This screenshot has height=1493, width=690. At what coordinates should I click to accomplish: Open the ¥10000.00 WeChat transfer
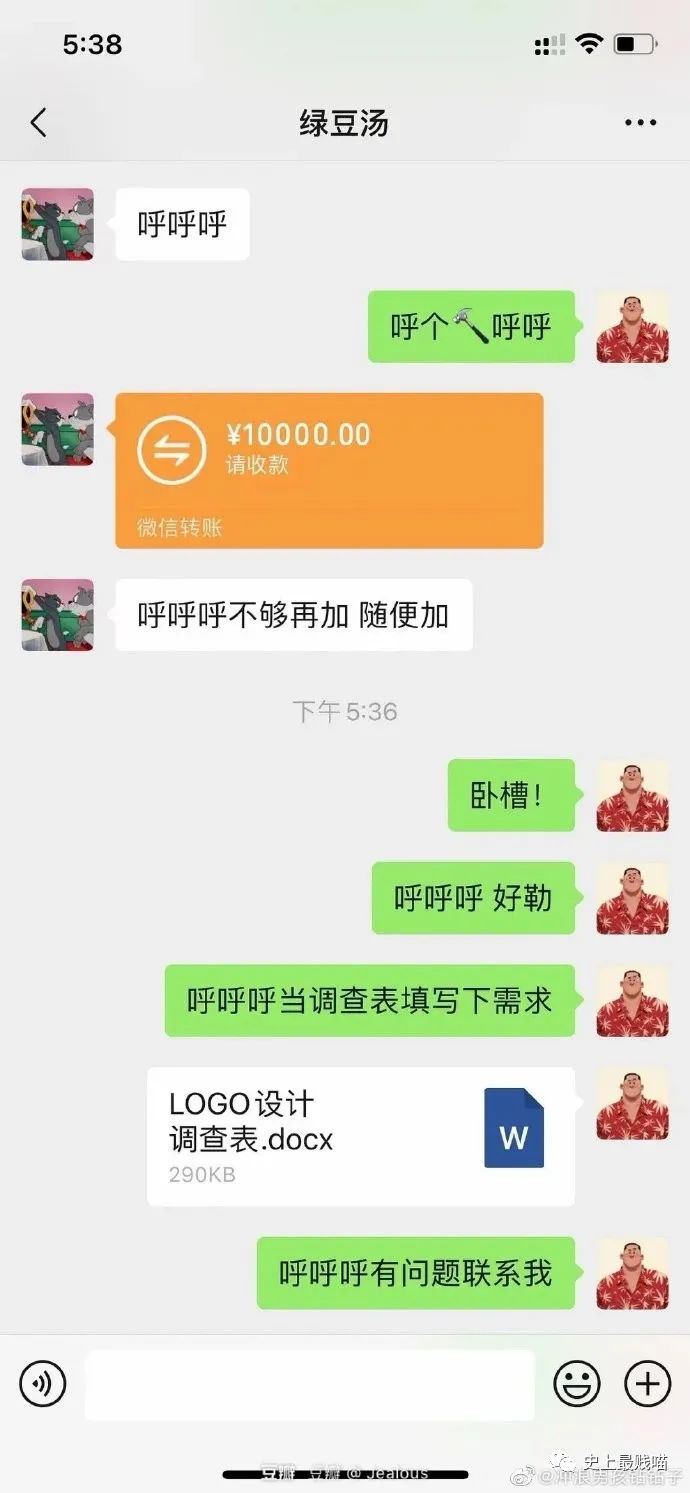pyautogui.click(x=329, y=470)
